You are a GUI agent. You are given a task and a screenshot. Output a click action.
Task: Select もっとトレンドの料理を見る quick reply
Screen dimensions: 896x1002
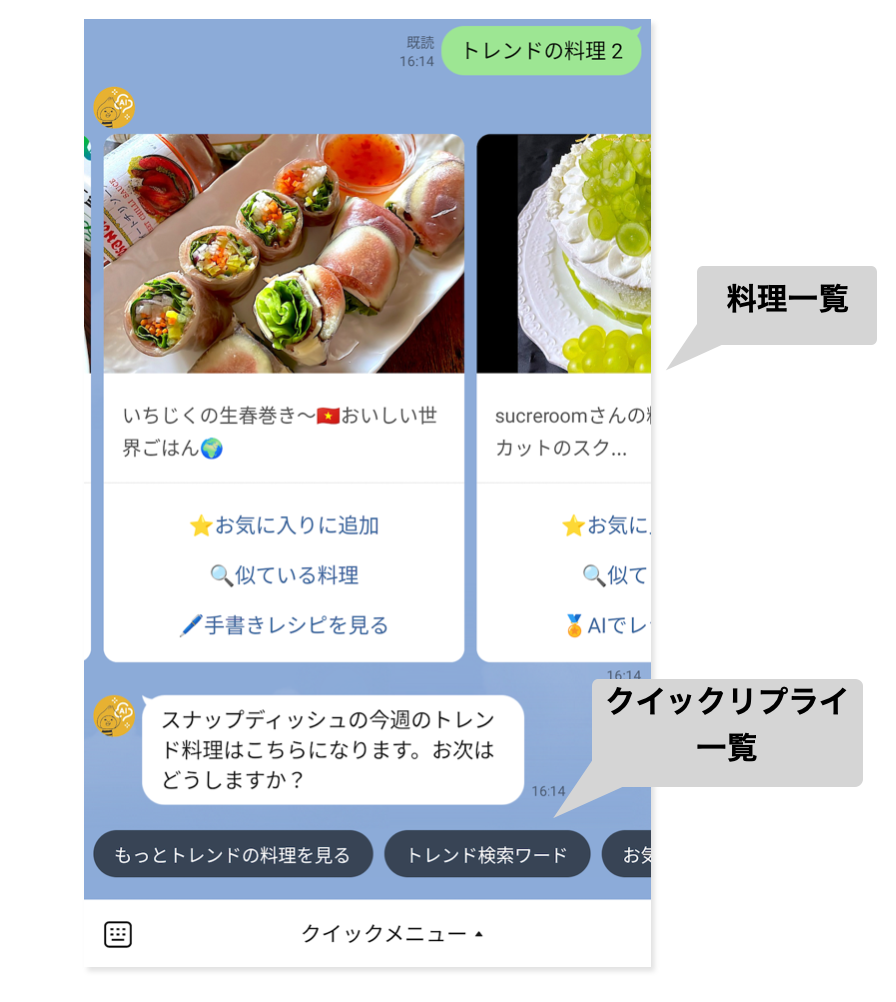point(233,855)
